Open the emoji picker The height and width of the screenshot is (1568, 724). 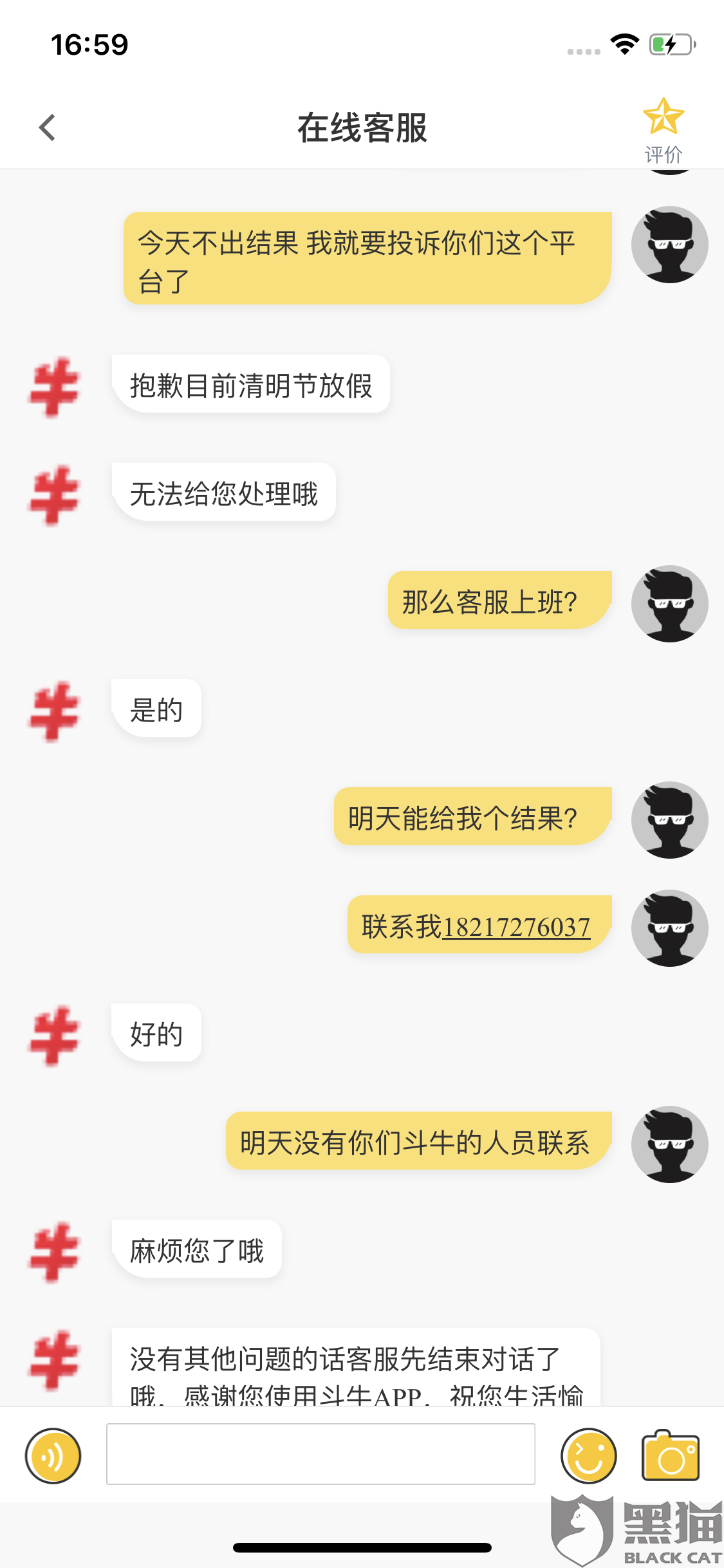click(588, 1455)
